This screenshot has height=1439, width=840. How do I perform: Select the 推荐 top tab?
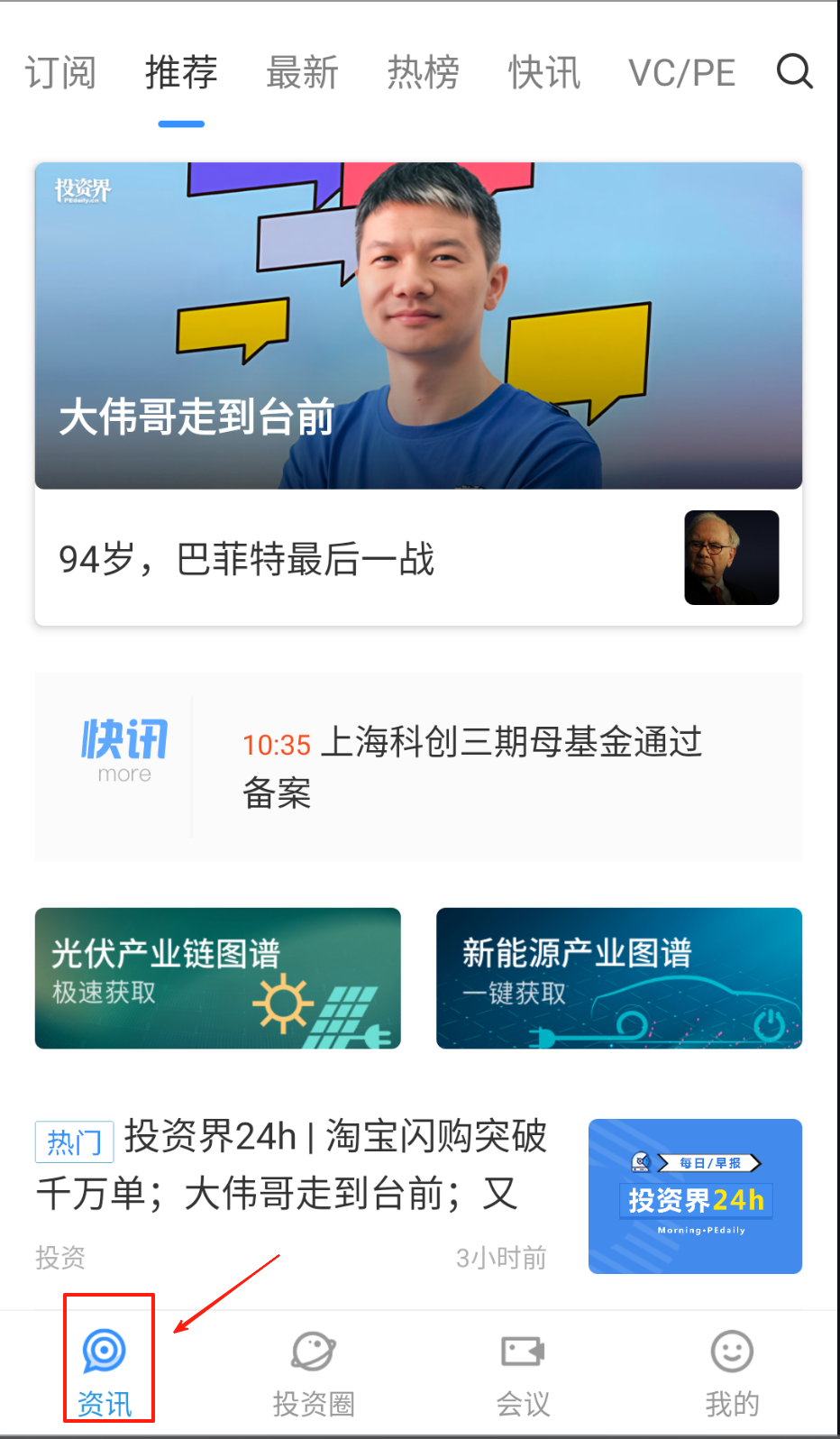(181, 73)
